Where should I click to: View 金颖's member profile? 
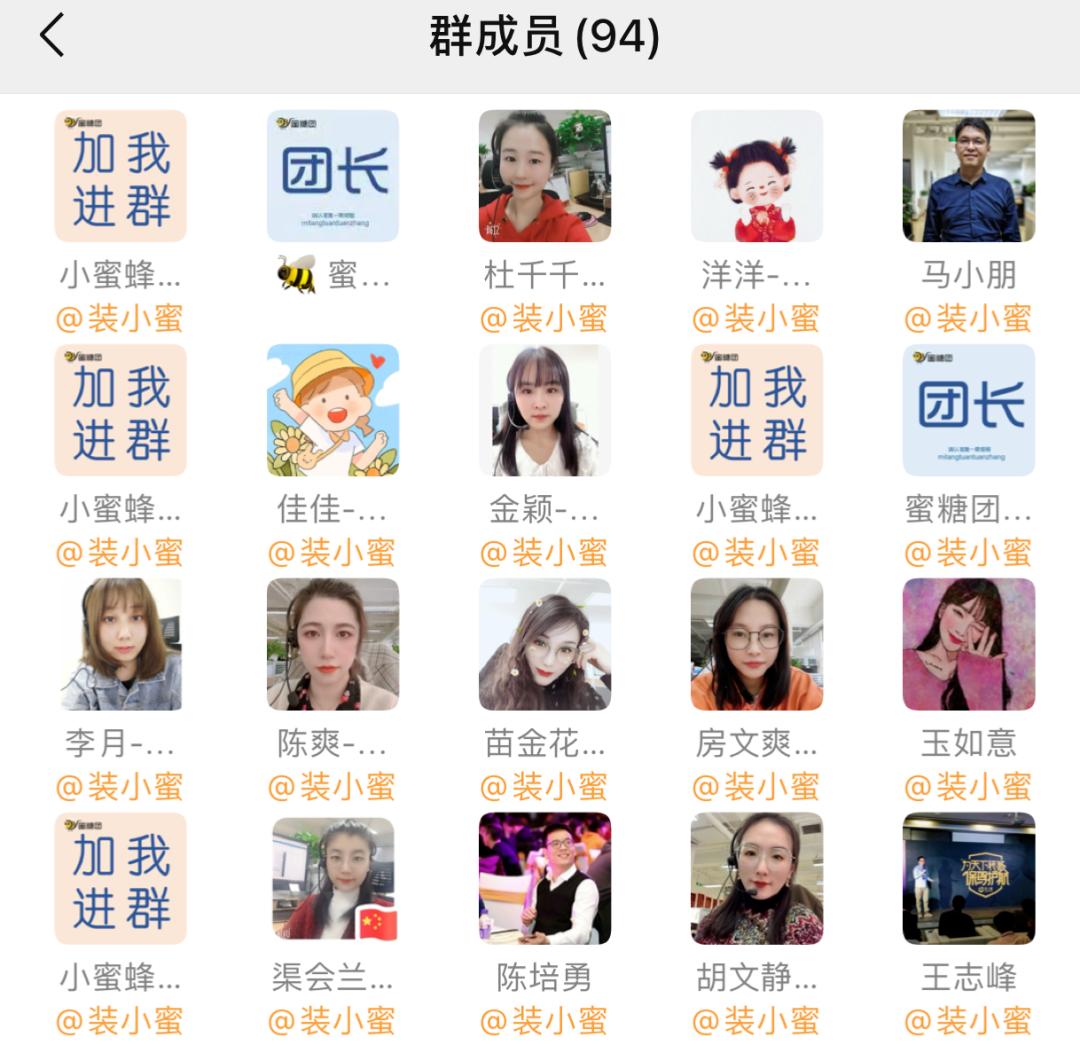coord(544,410)
